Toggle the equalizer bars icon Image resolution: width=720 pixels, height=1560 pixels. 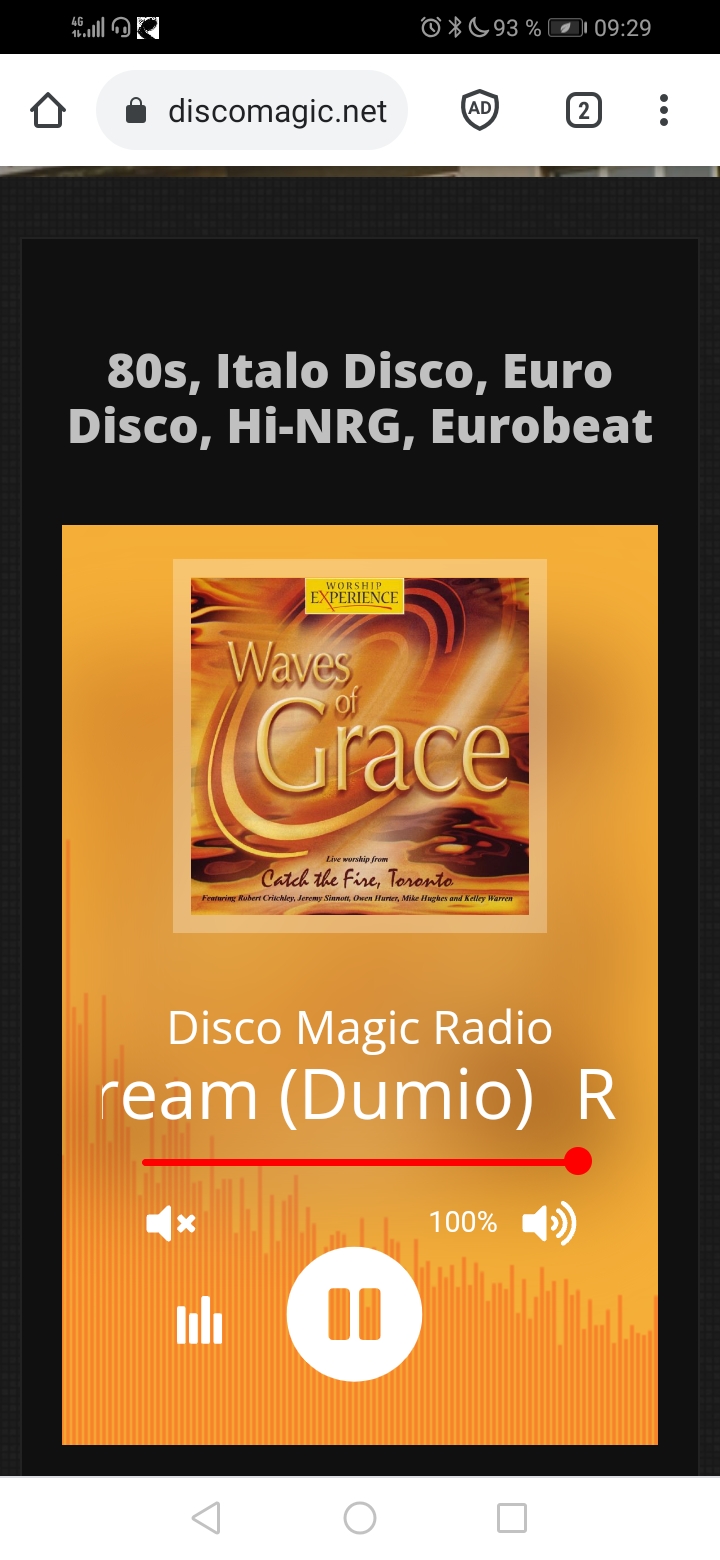(x=199, y=1320)
